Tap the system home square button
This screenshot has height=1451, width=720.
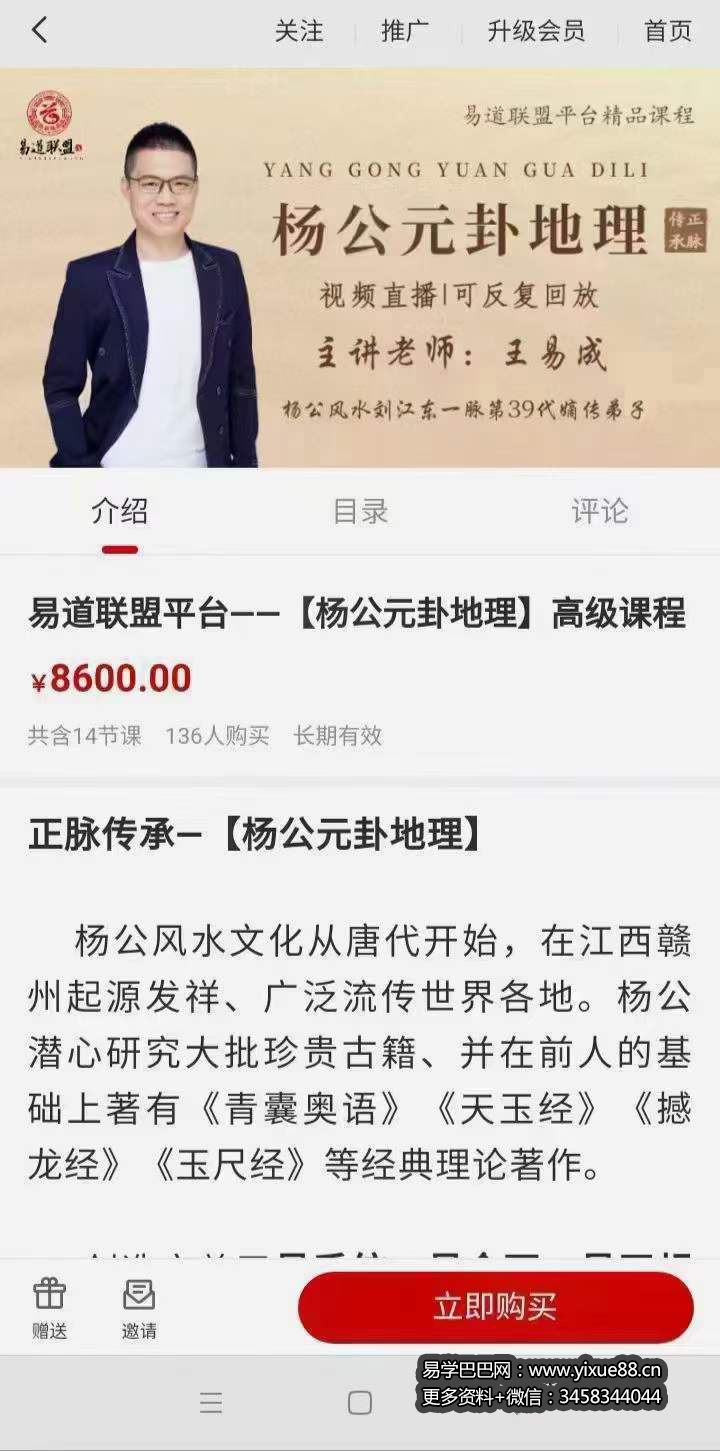360,1402
